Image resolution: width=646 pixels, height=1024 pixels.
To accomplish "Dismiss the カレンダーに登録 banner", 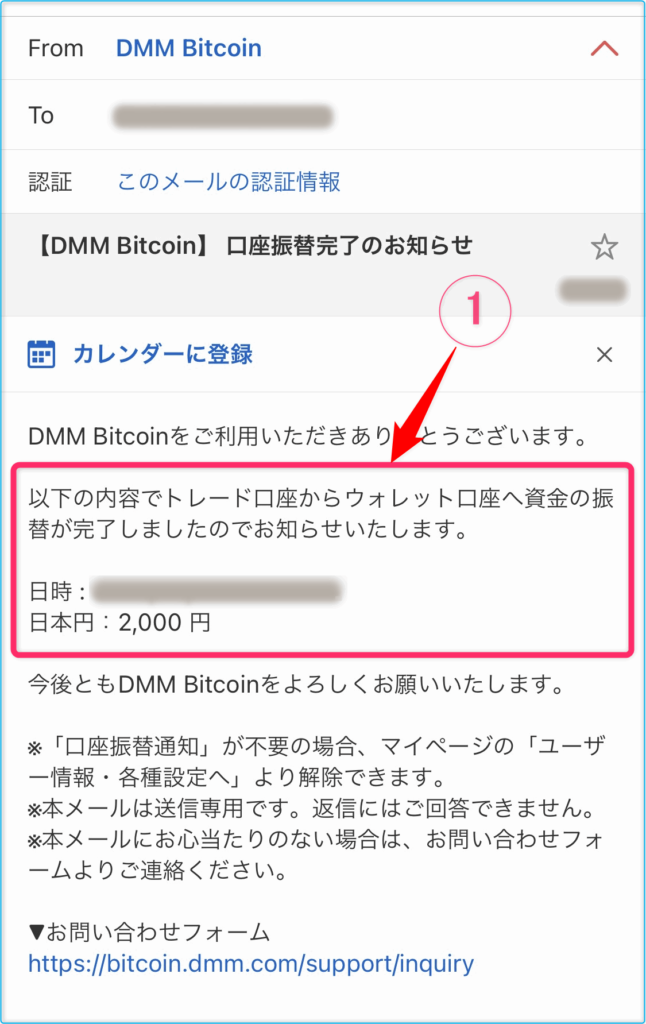I will click(604, 354).
